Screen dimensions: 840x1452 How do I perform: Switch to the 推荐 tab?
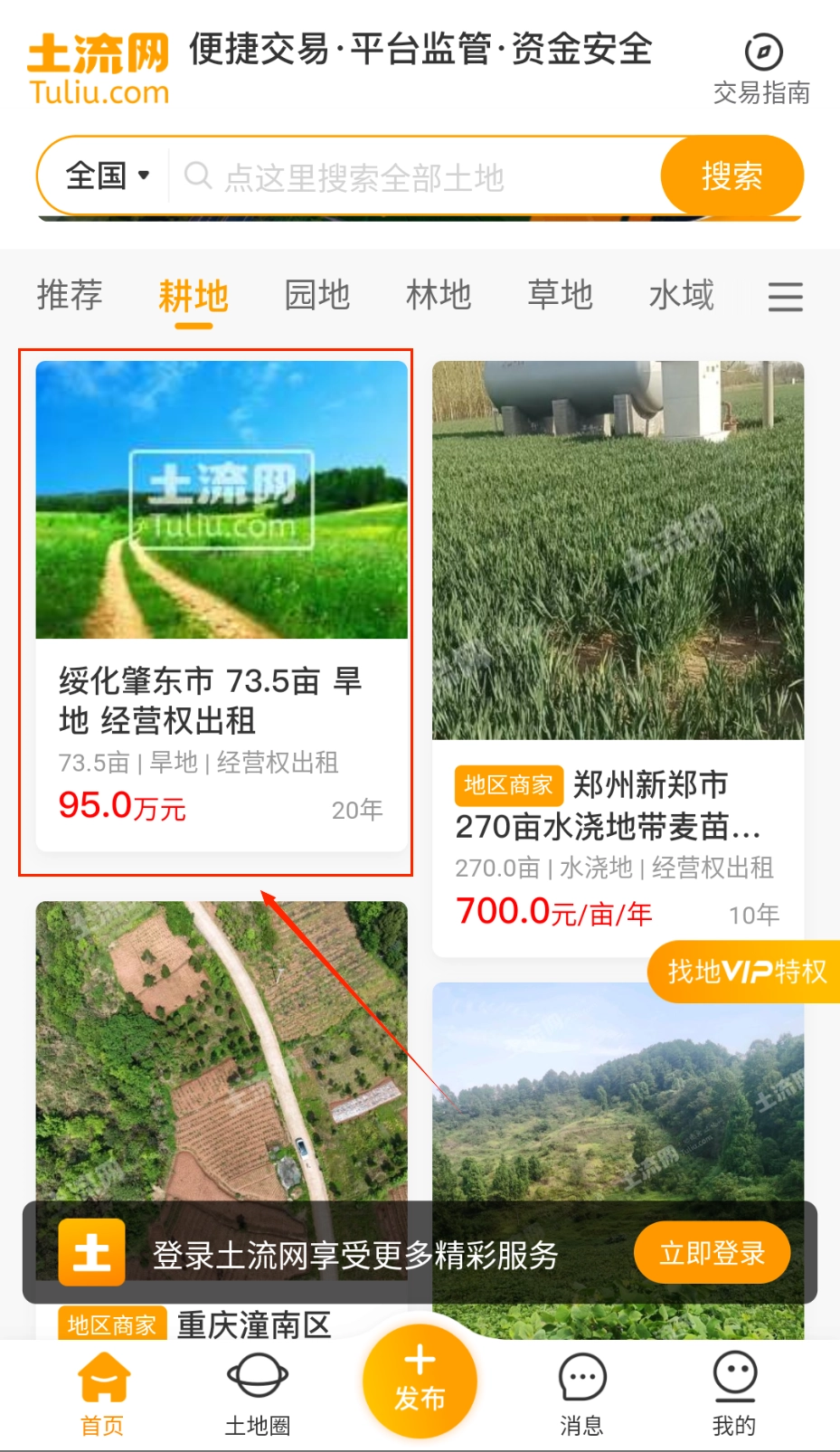pyautogui.click(x=70, y=295)
